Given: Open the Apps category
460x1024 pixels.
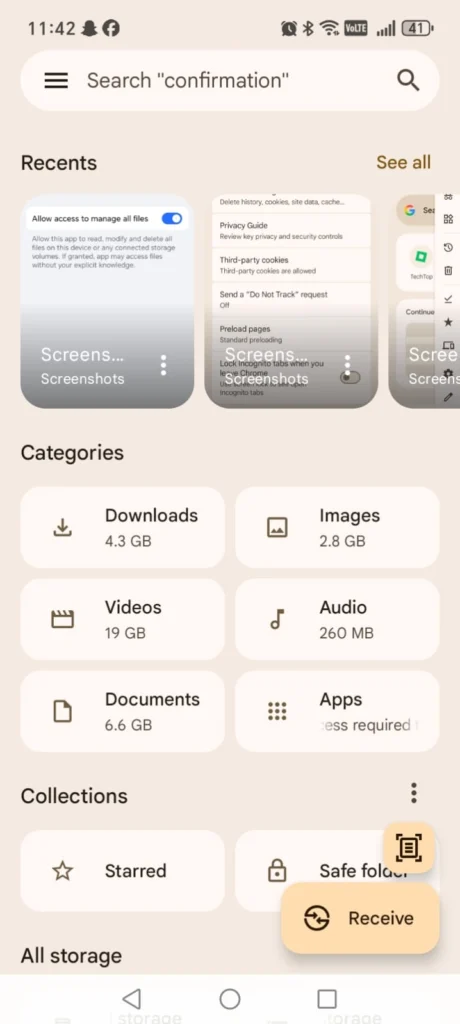Looking at the screenshot, I should point(337,711).
